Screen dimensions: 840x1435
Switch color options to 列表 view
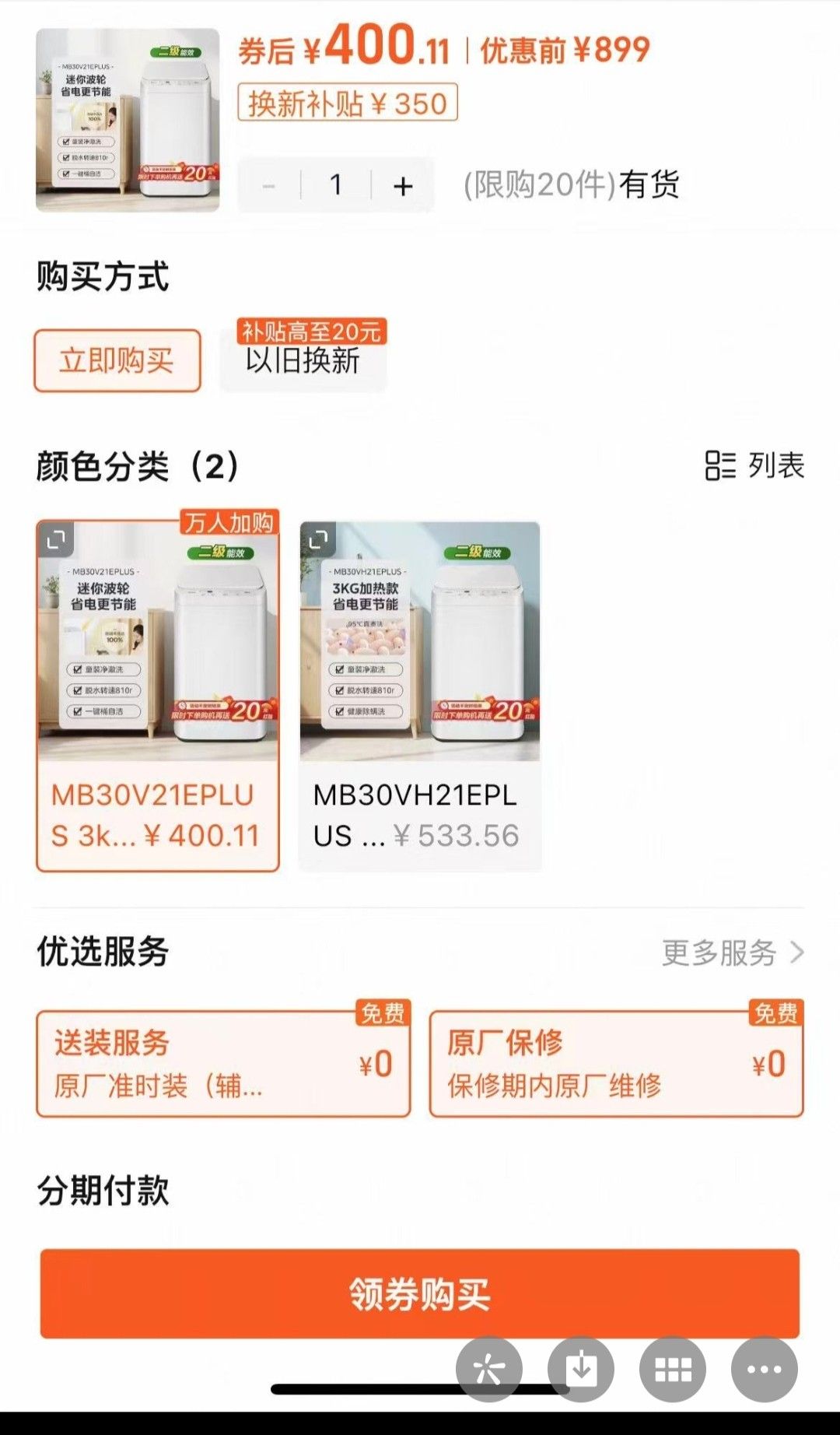click(754, 465)
